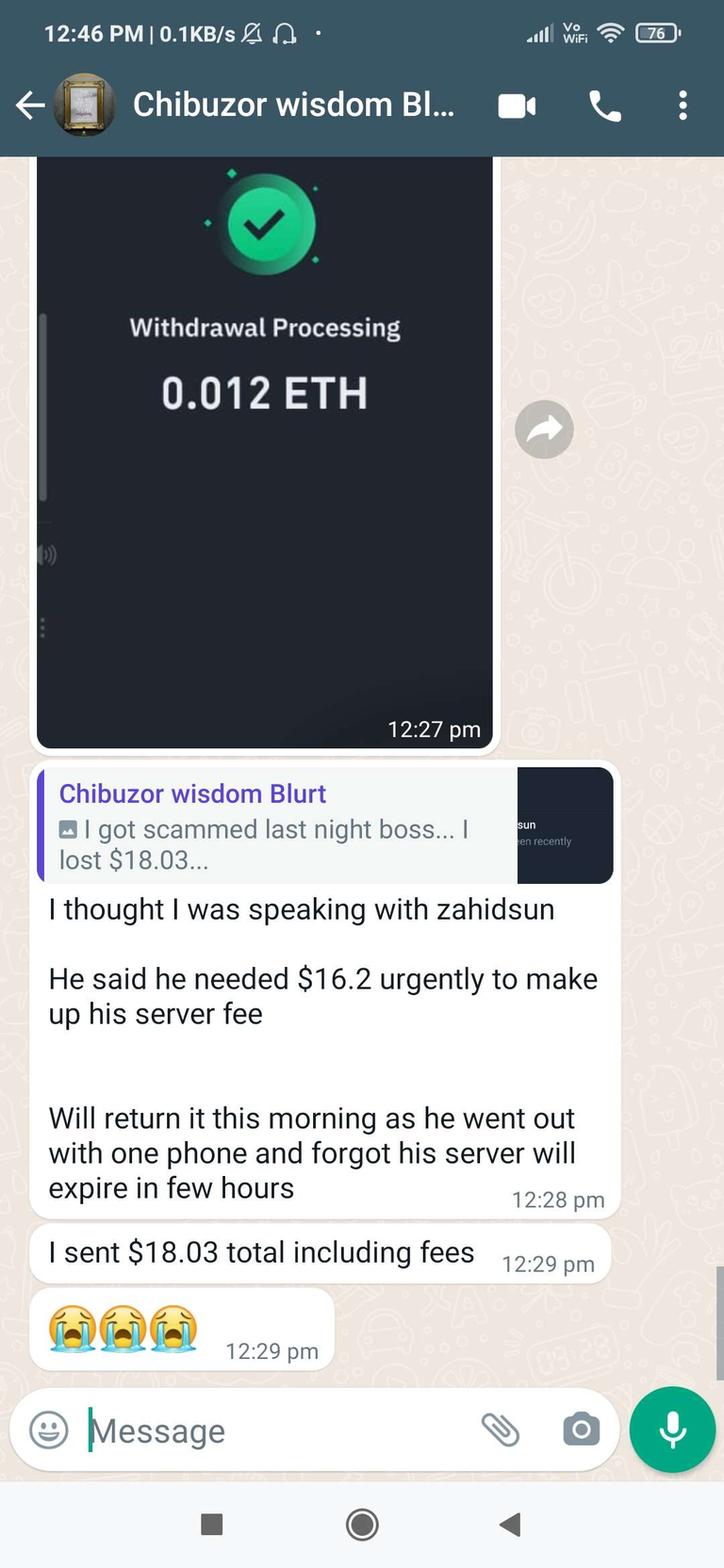Open the chat overflow menu
Viewport: 724px width, 1568px height.
click(x=683, y=106)
